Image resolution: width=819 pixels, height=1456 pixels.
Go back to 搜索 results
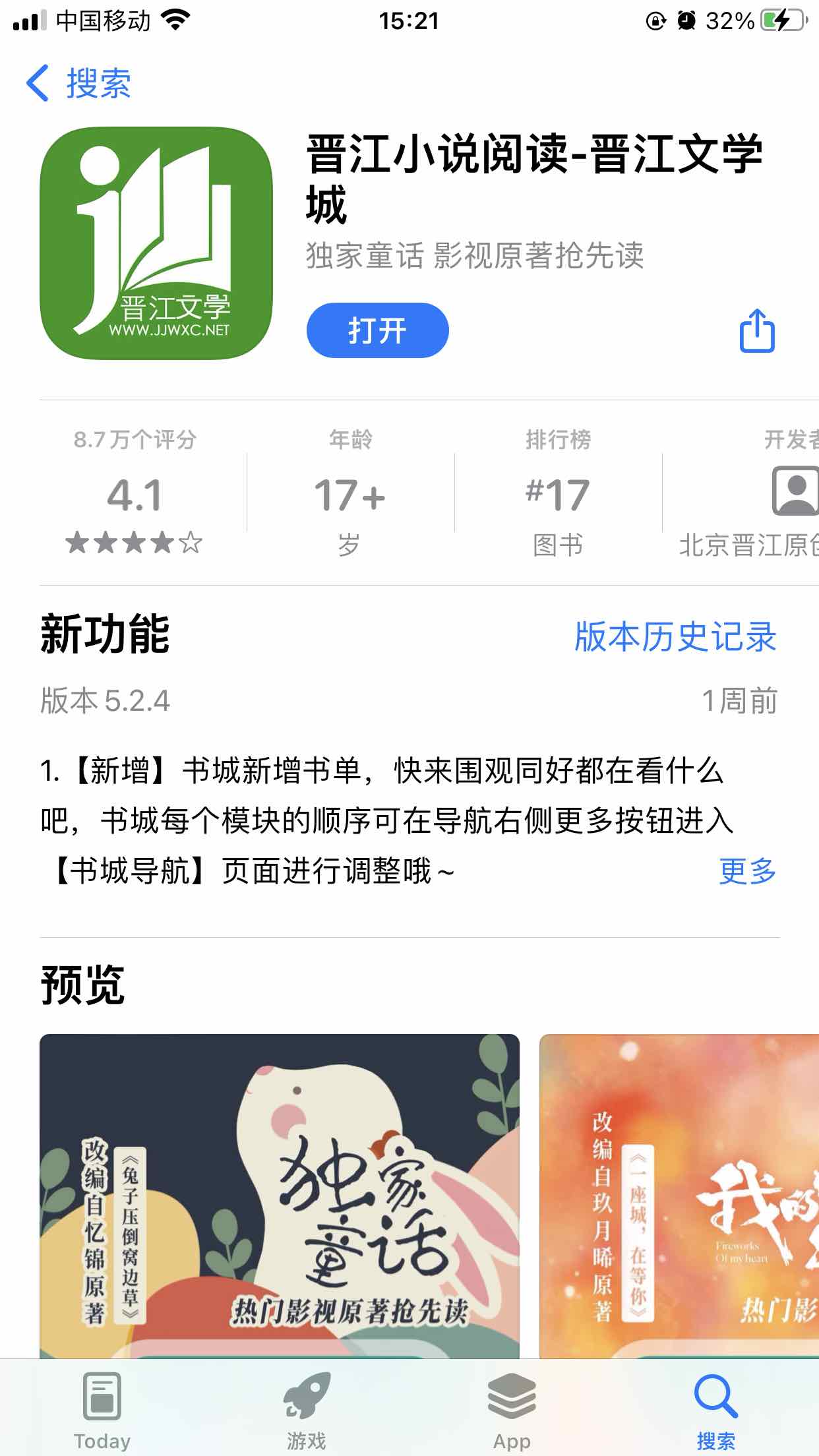79,84
